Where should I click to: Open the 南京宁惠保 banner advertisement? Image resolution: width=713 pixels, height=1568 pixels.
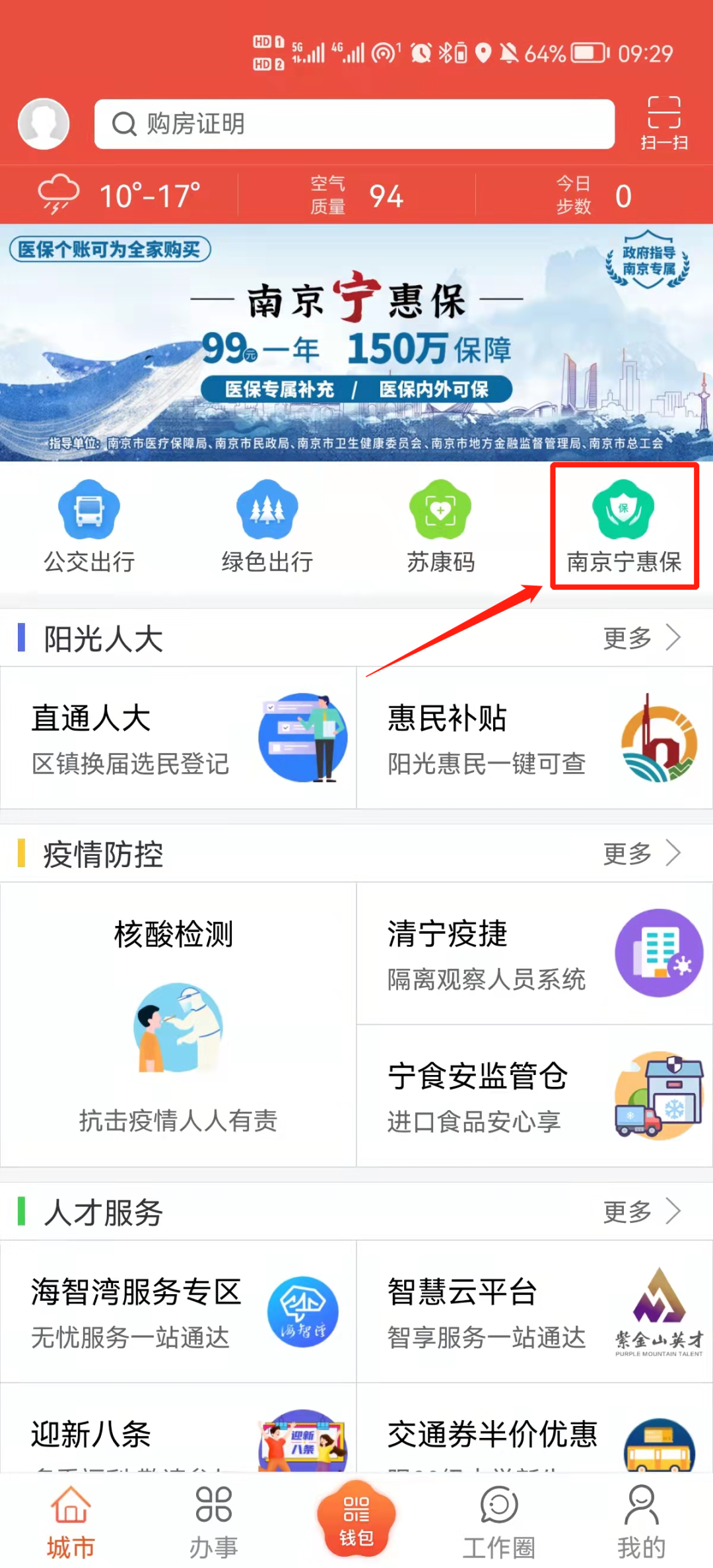point(356,343)
